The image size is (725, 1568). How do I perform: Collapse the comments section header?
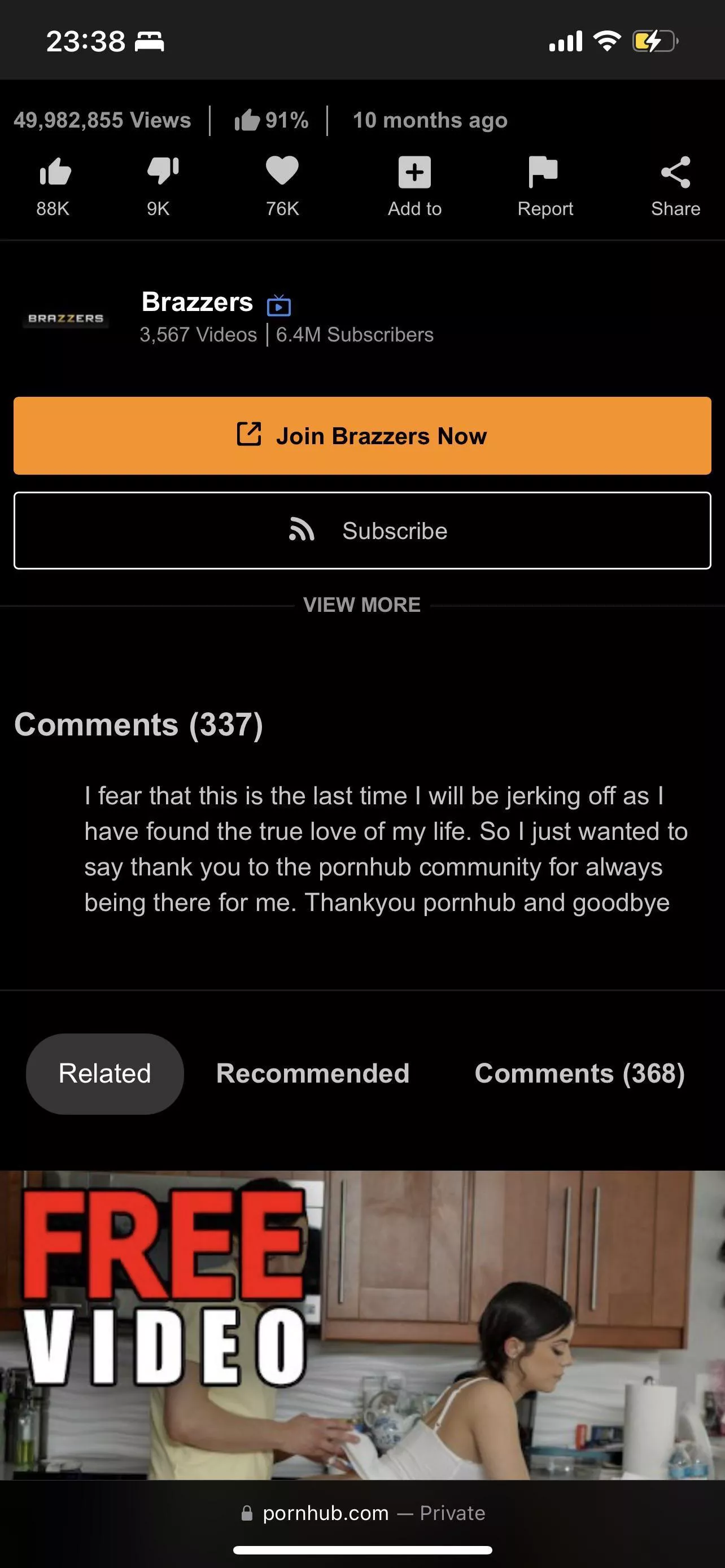(139, 724)
